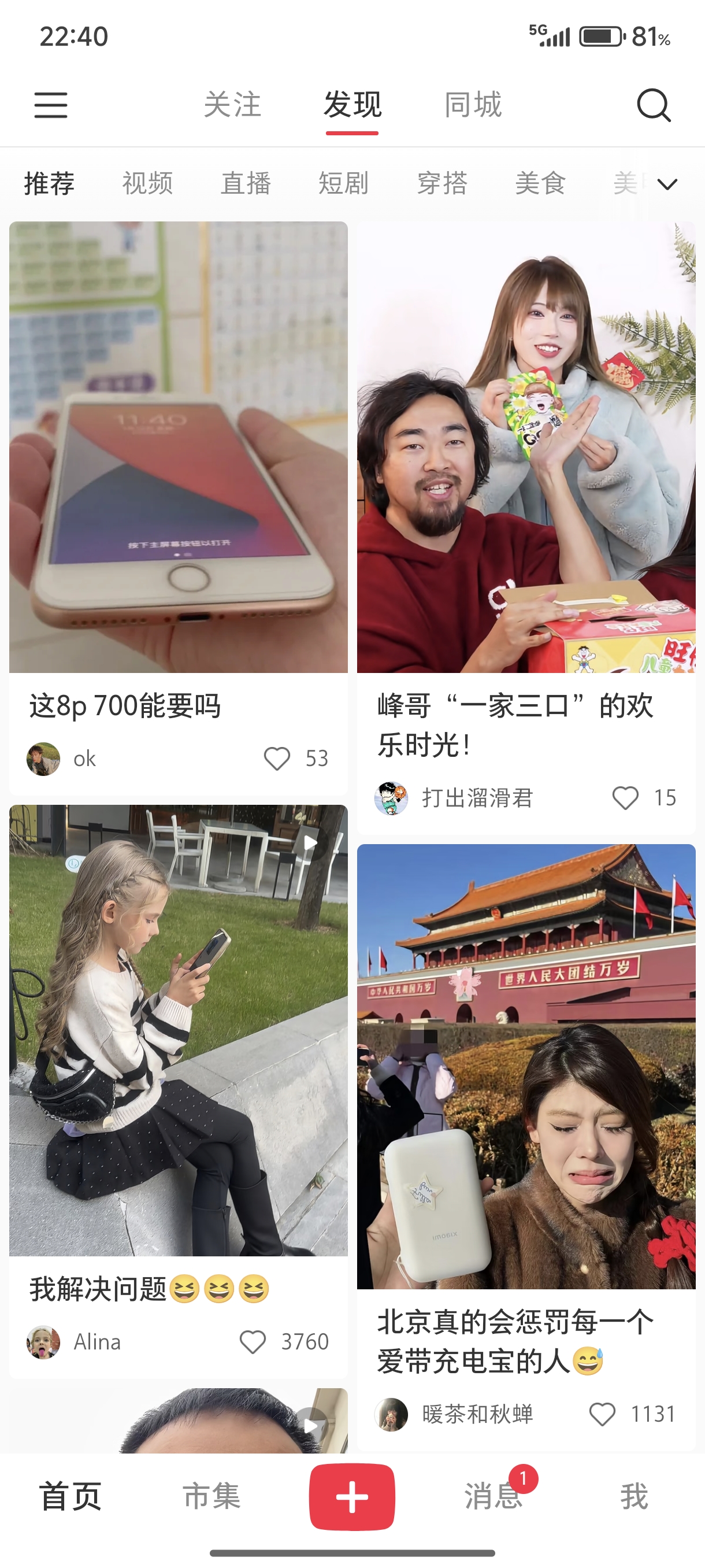Like the post by 打出溜滑君
The width and height of the screenshot is (705, 1568).
pos(625,797)
